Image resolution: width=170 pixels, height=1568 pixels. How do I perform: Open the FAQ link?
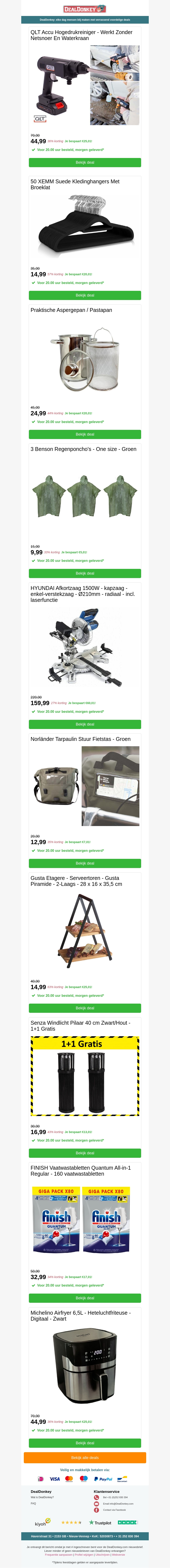33,1503
